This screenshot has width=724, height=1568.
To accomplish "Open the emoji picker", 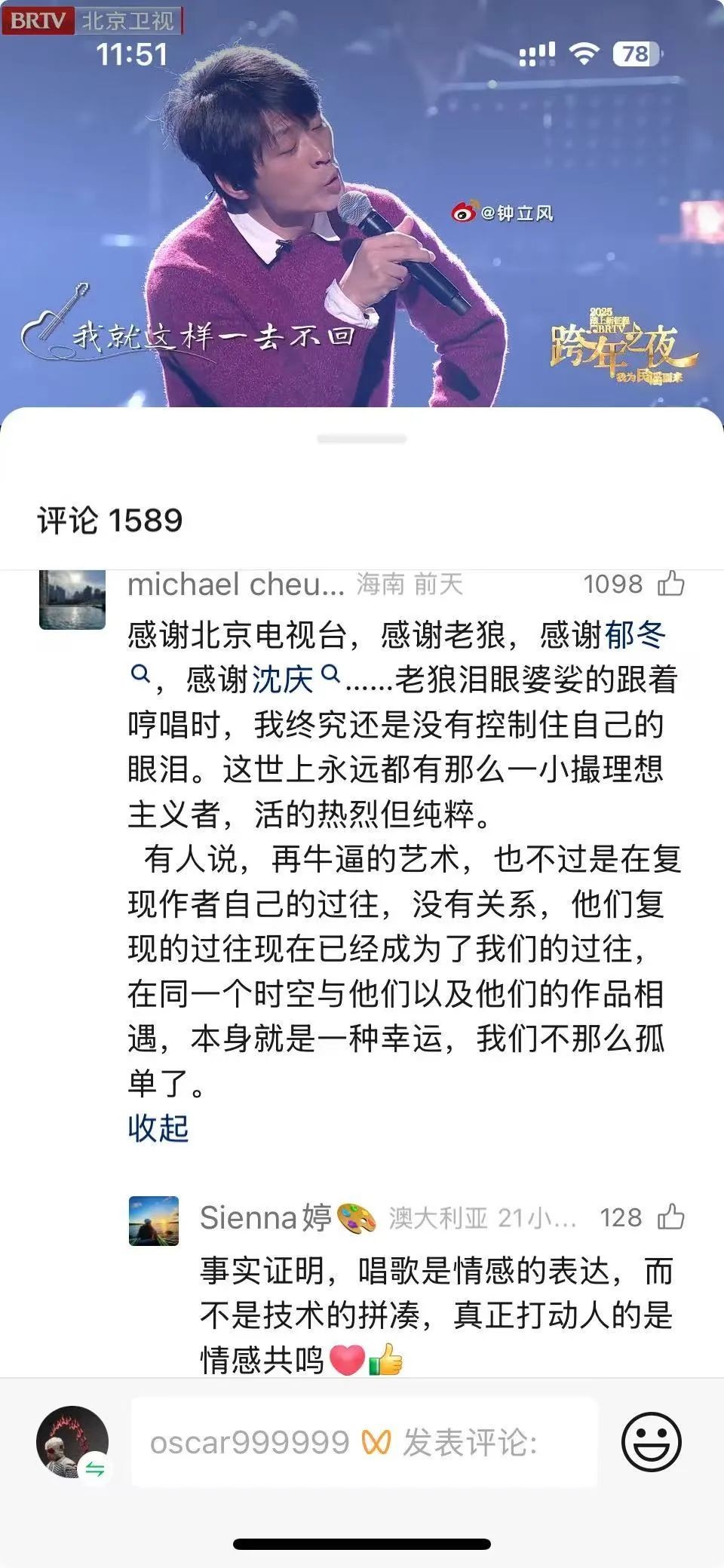I will [651, 1442].
